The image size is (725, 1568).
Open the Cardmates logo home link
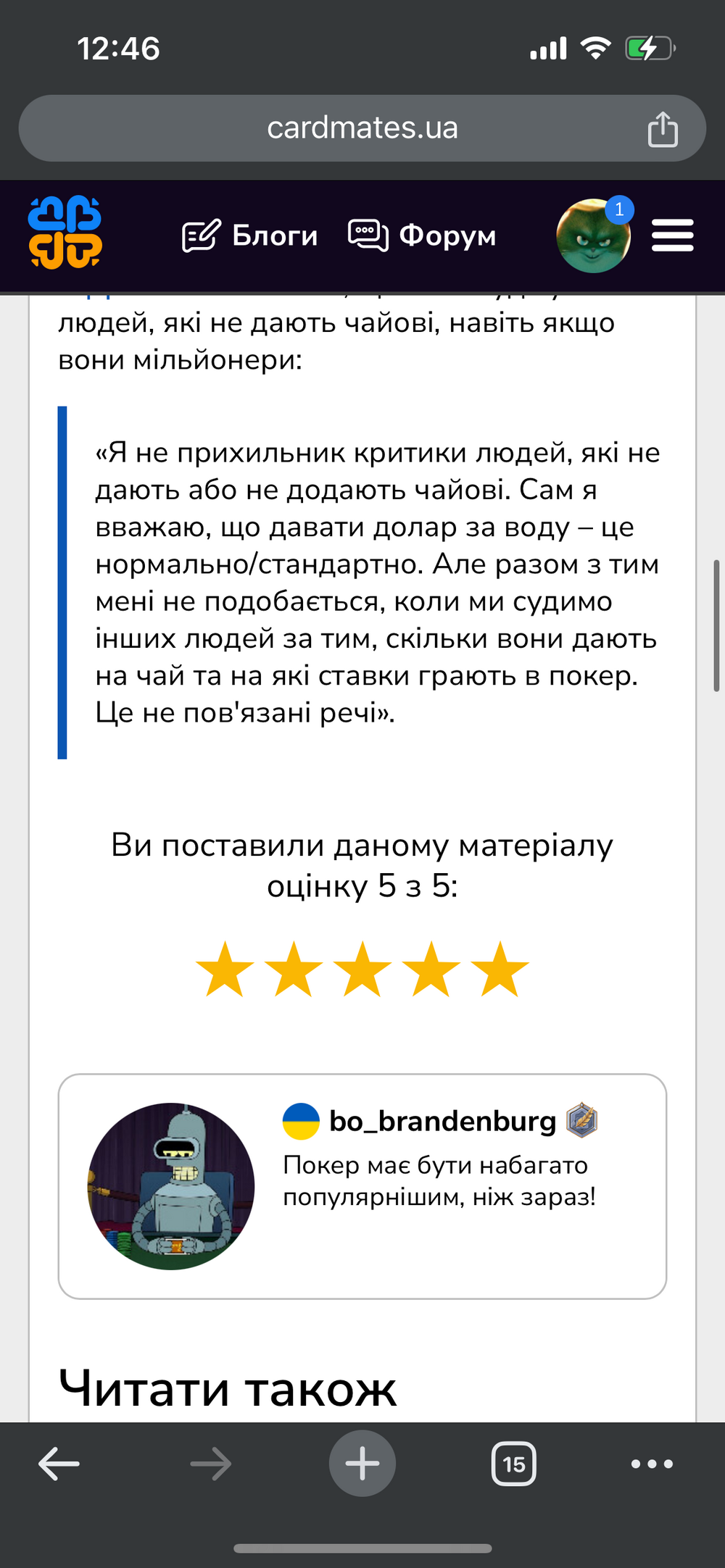tap(65, 233)
